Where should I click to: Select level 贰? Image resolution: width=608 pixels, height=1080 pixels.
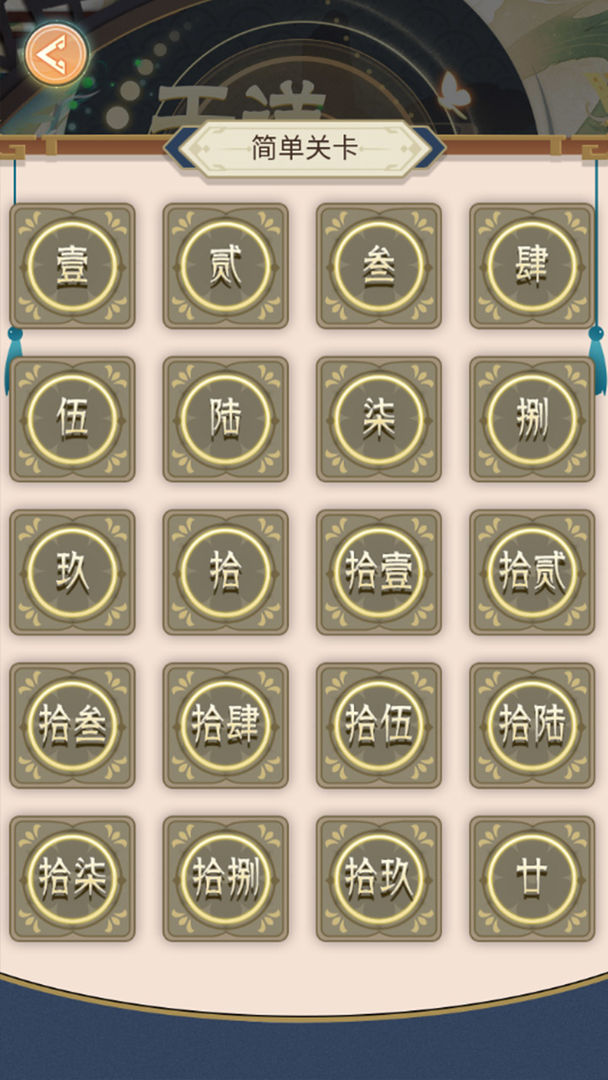pyautogui.click(x=225, y=267)
